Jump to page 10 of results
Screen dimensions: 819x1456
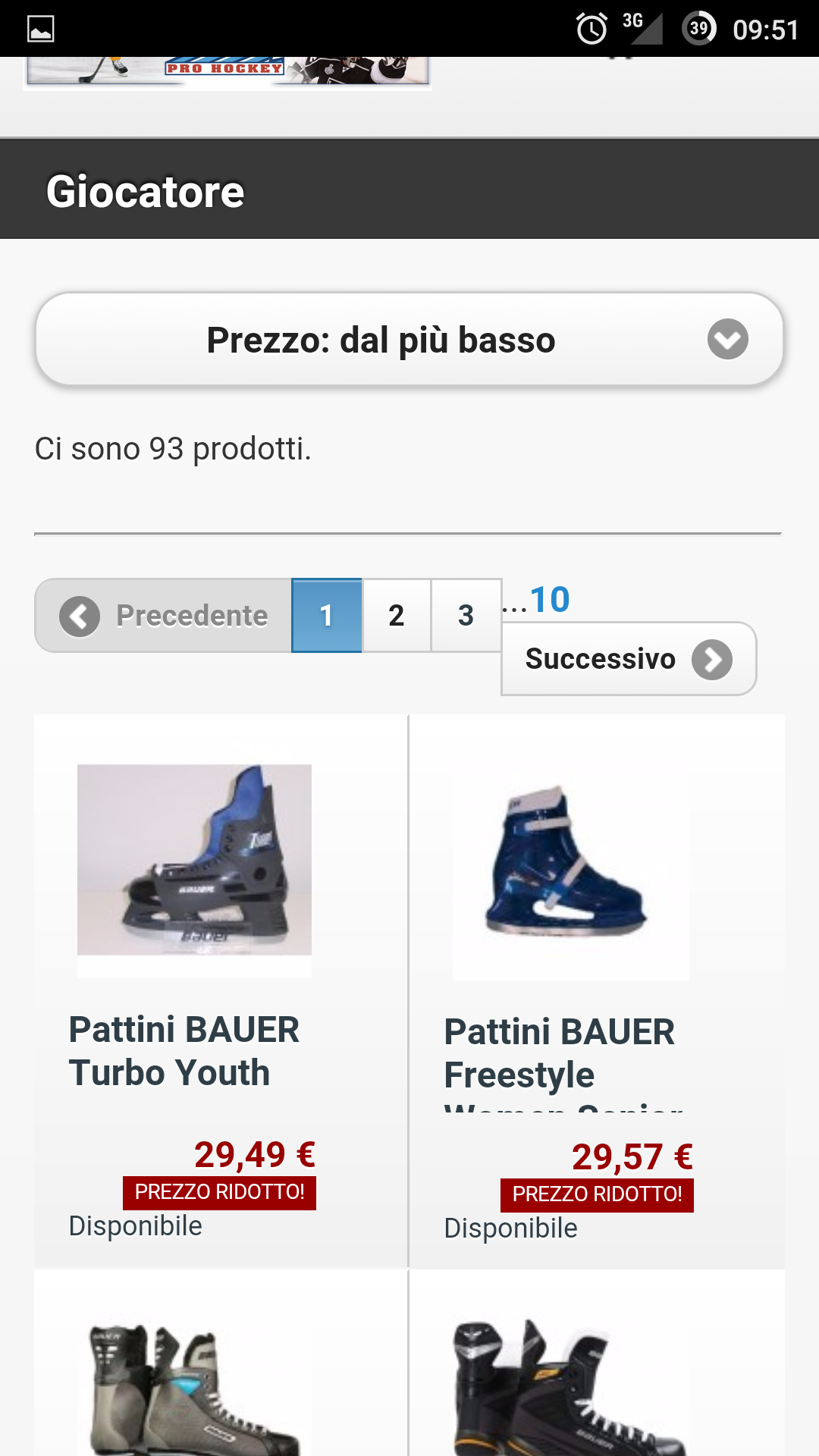point(550,599)
